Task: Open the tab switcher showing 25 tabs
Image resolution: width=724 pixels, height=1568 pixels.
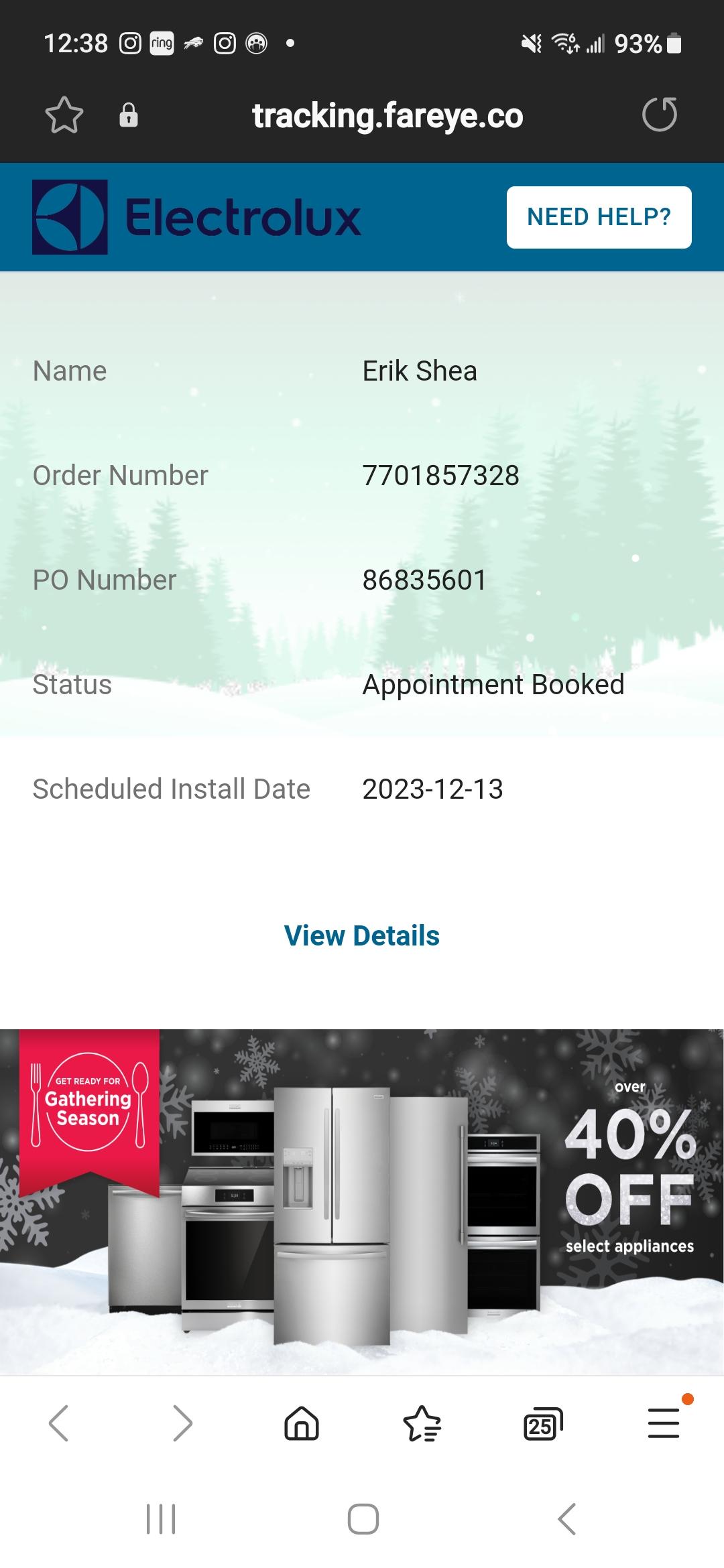Action: pyautogui.click(x=542, y=1424)
